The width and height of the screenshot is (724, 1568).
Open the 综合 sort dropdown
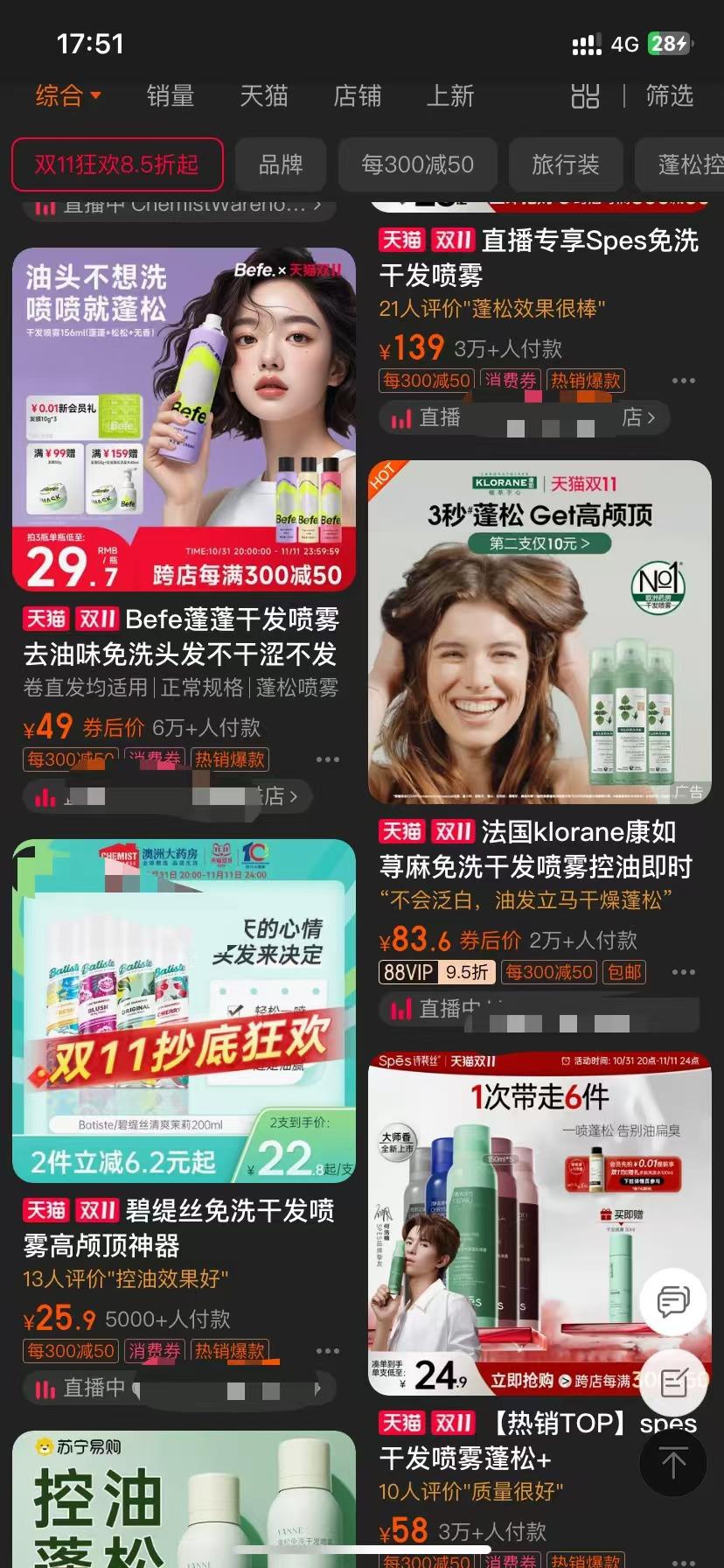click(x=68, y=95)
